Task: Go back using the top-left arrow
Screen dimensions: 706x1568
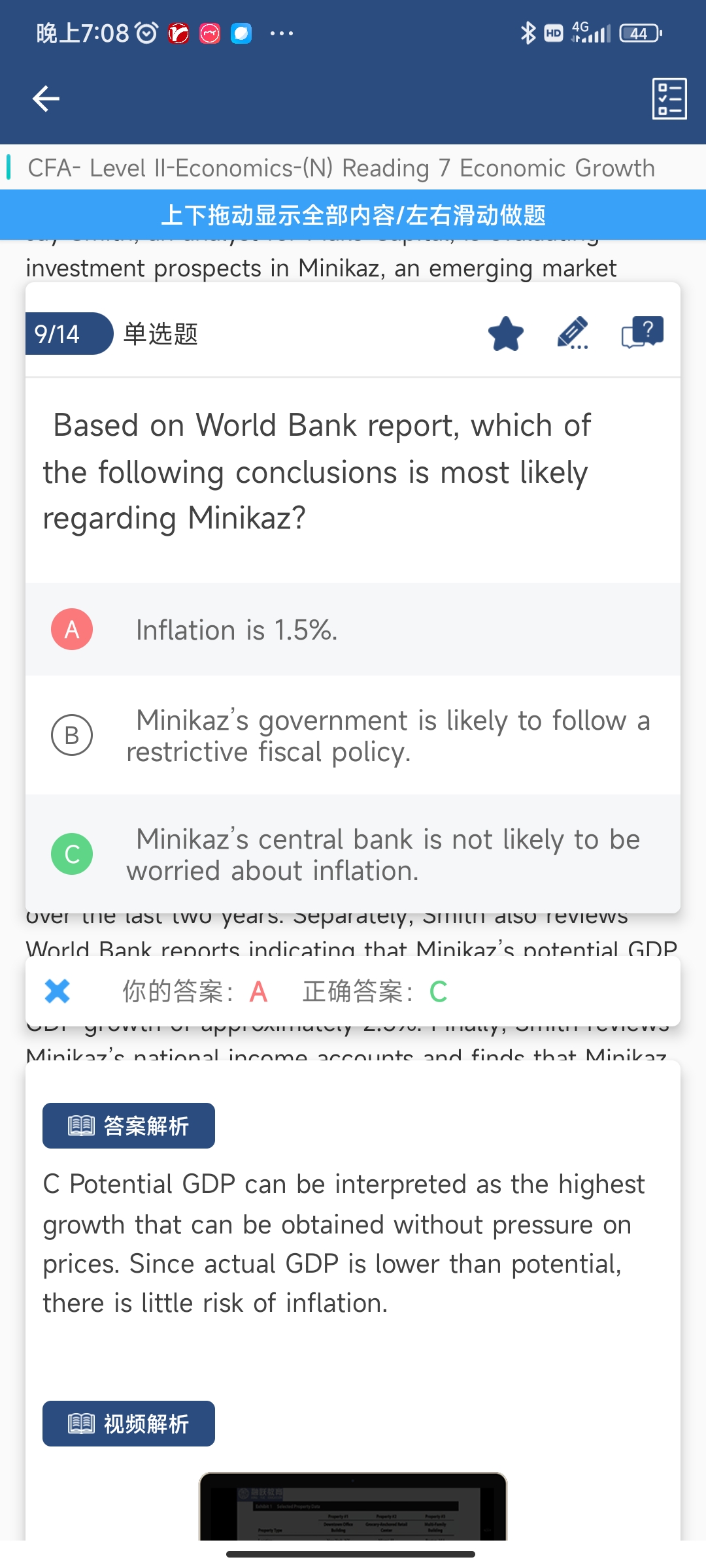Action: [x=46, y=99]
